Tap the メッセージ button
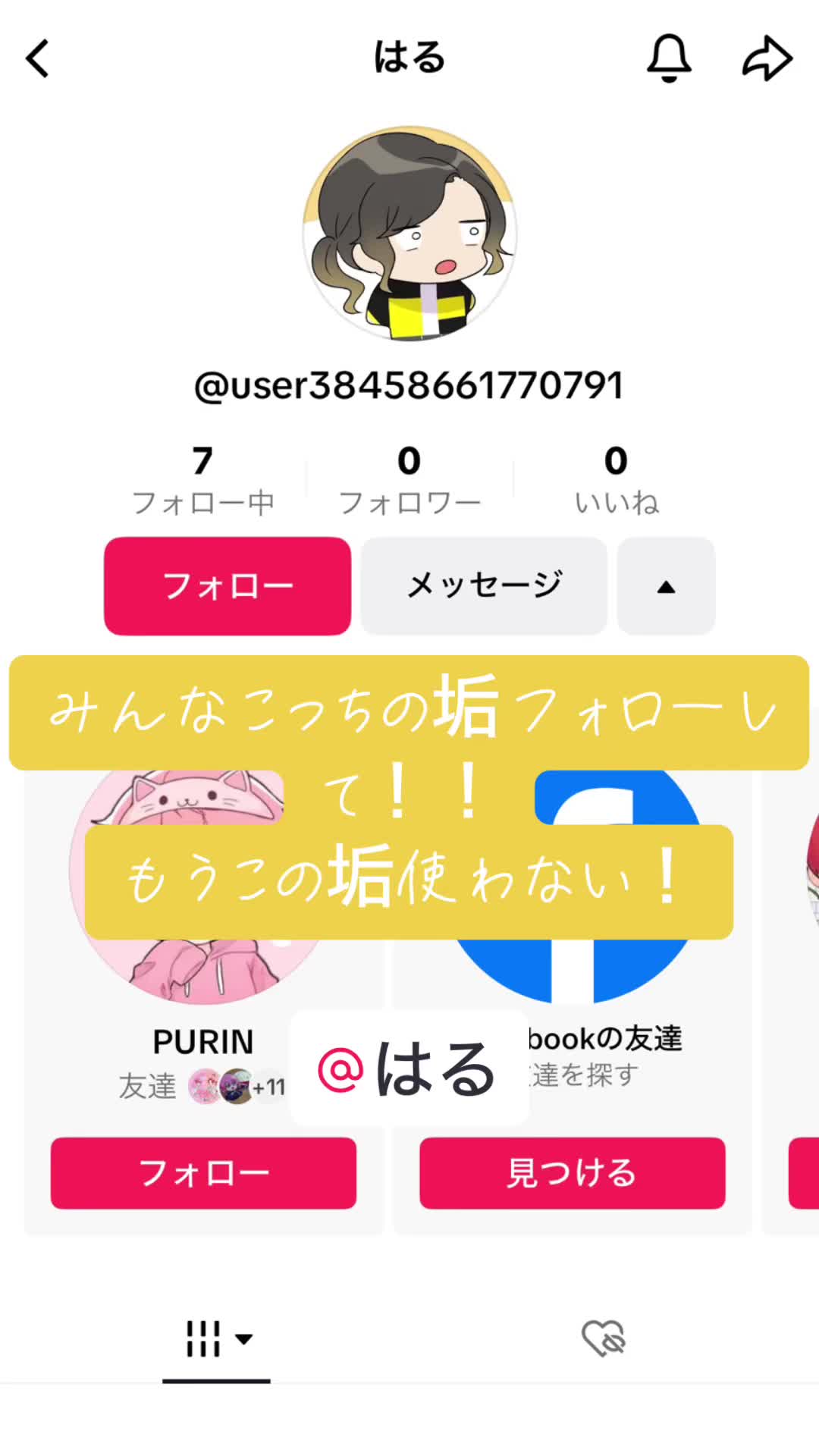The height and width of the screenshot is (1456, 819). pyautogui.click(x=484, y=585)
